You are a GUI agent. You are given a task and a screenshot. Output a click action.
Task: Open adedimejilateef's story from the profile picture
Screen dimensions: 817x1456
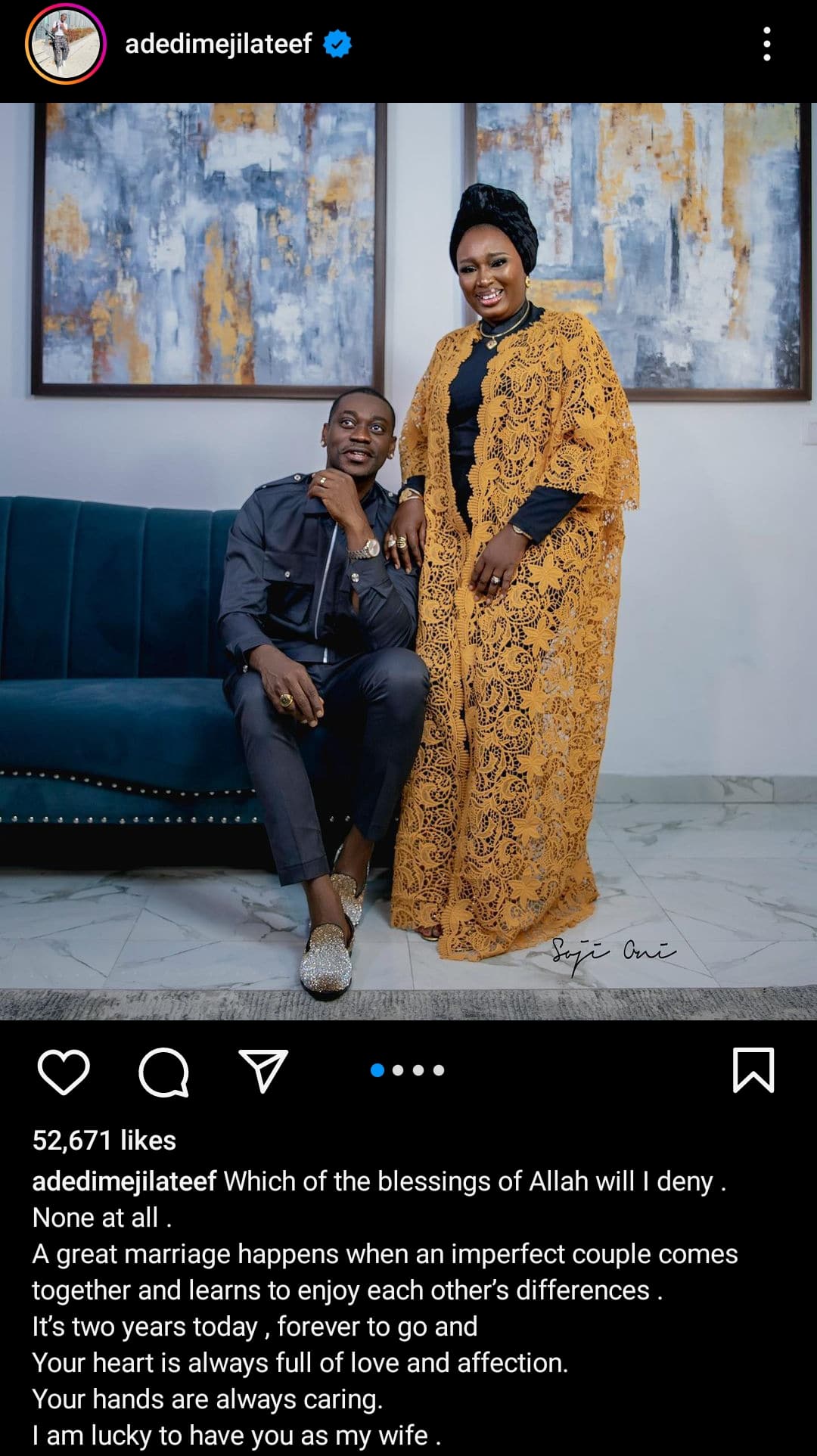[65, 45]
